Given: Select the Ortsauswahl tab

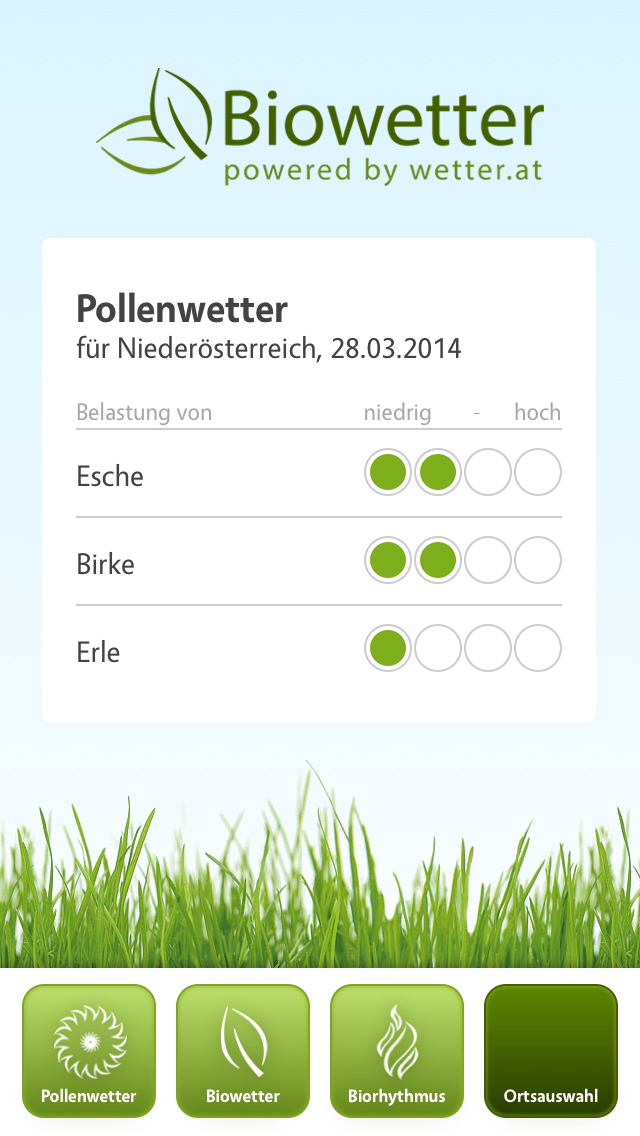Looking at the screenshot, I should pyautogui.click(x=551, y=1051).
